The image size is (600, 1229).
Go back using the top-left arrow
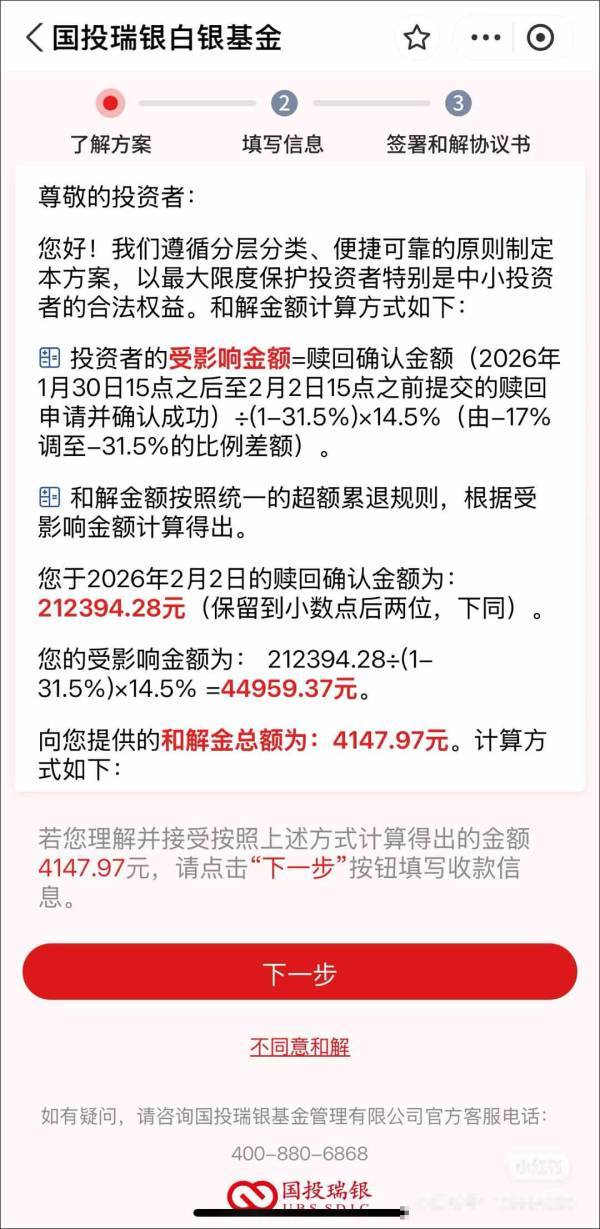pyautogui.click(x=34, y=38)
